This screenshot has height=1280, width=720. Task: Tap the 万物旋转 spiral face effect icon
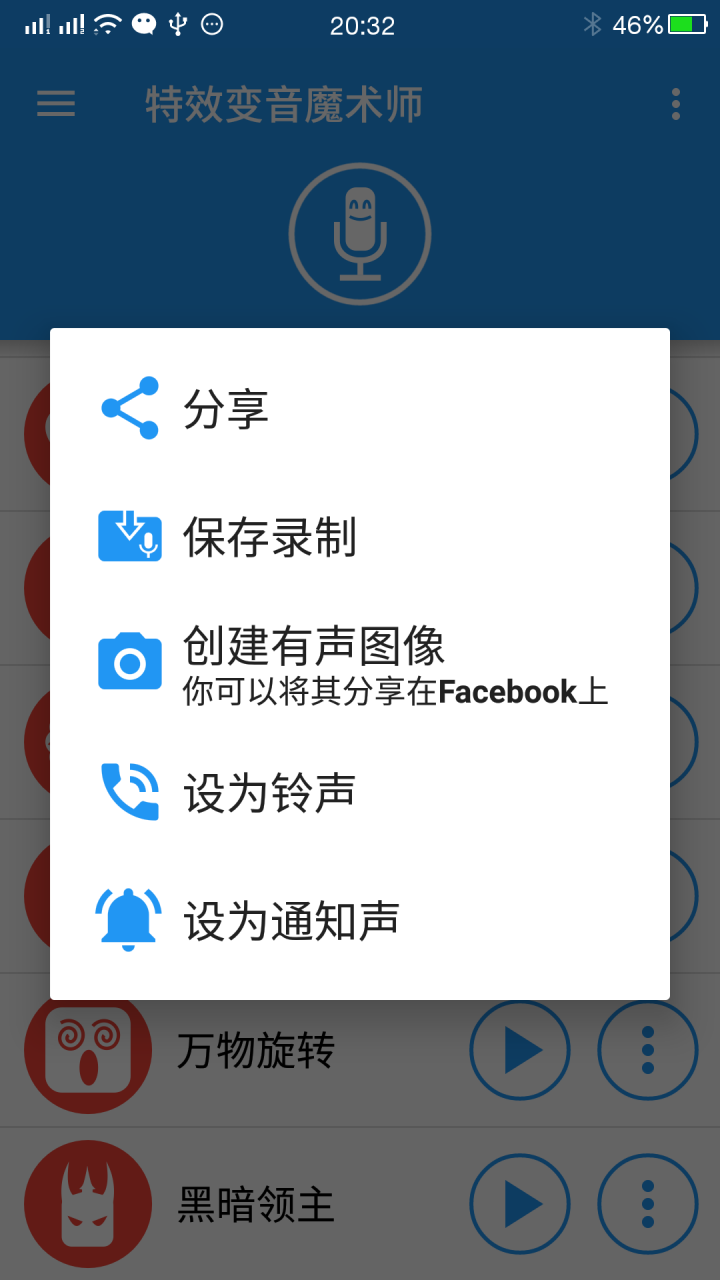tap(88, 1050)
